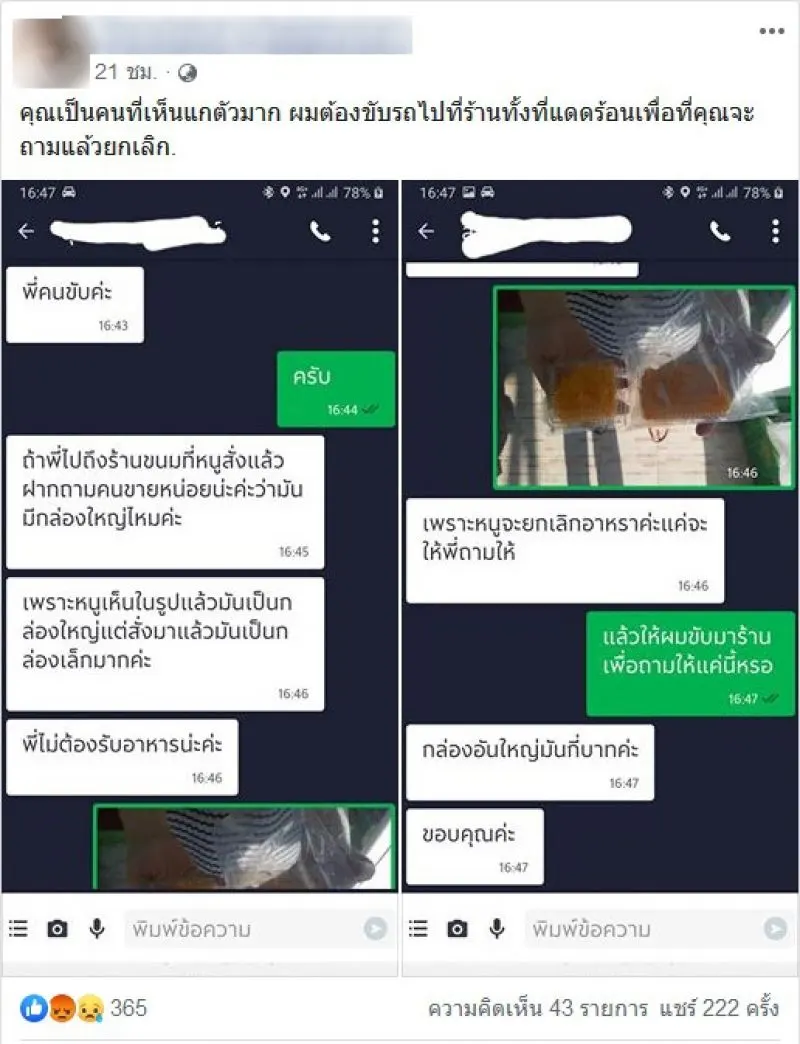The height and width of the screenshot is (1044, 800).
Task: Open the poster's profile picture
Action: [50, 50]
